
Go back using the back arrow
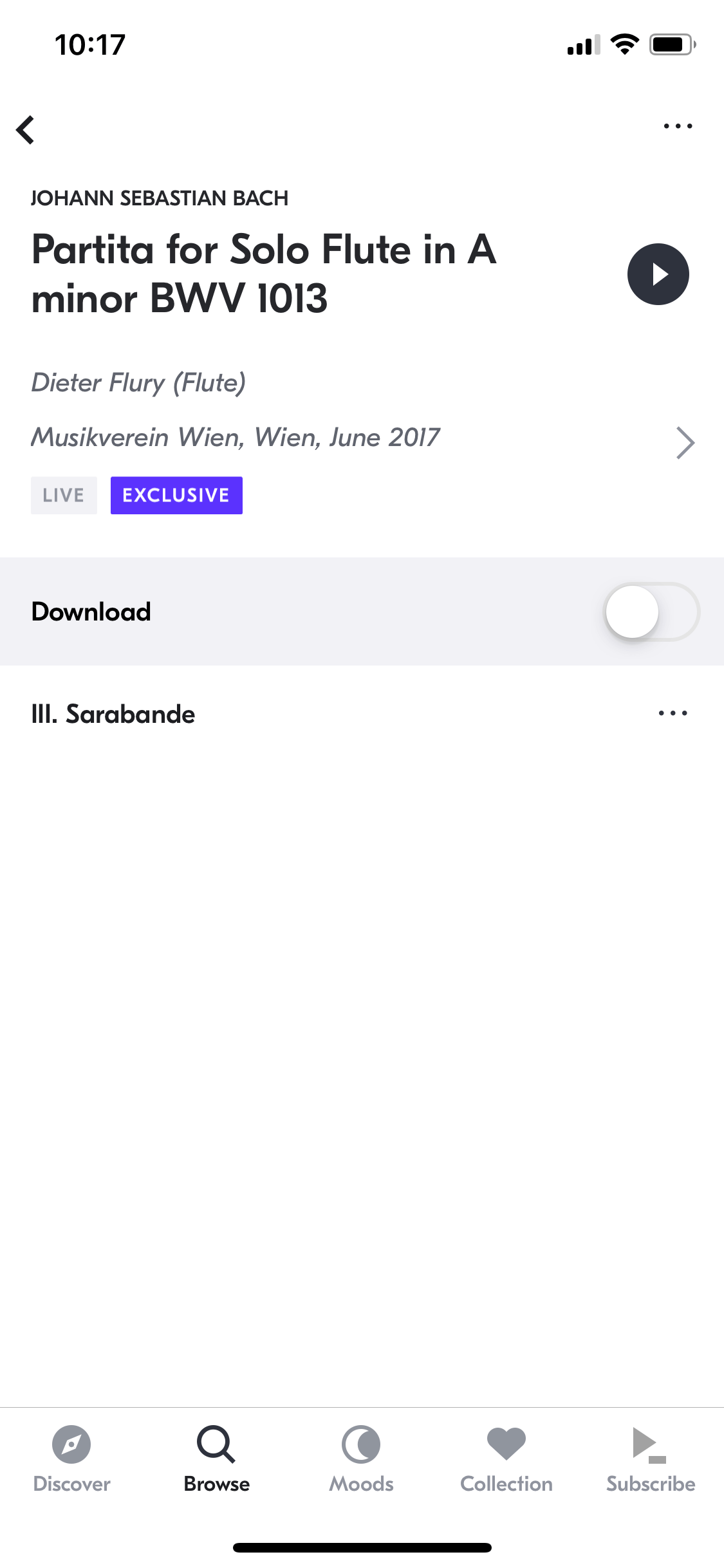click(x=25, y=130)
